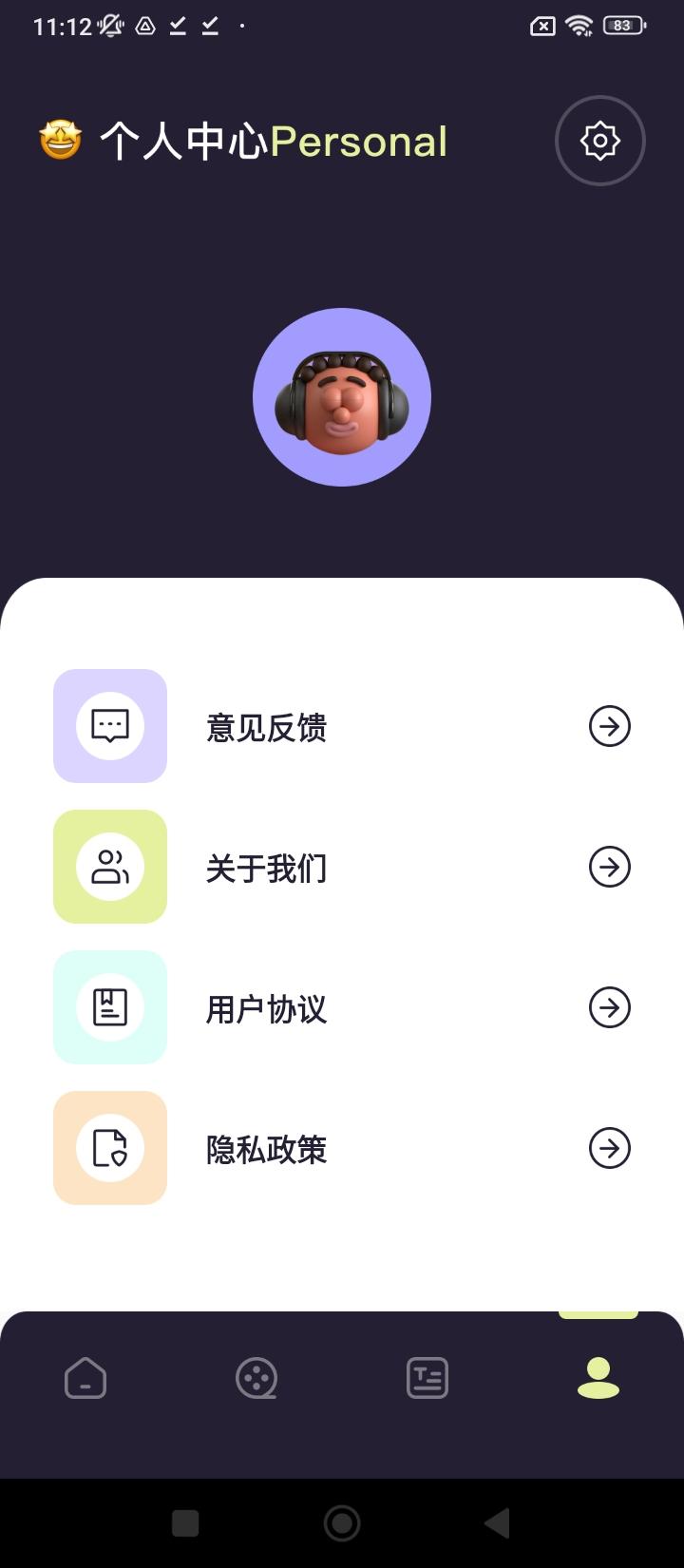The width and height of the screenshot is (684, 1568).
Task: Open 意见反馈 via its arrow button
Action: click(x=609, y=726)
